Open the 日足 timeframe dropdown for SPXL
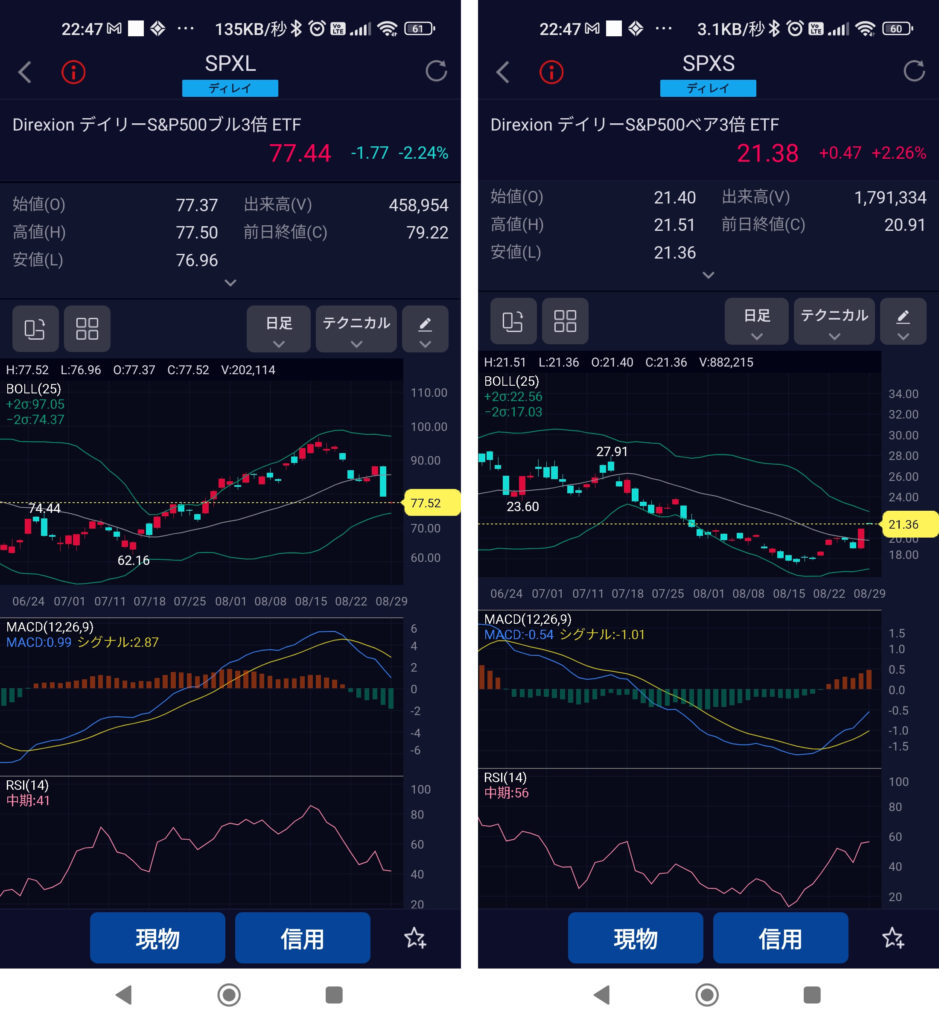939x1024 pixels. coord(278,327)
